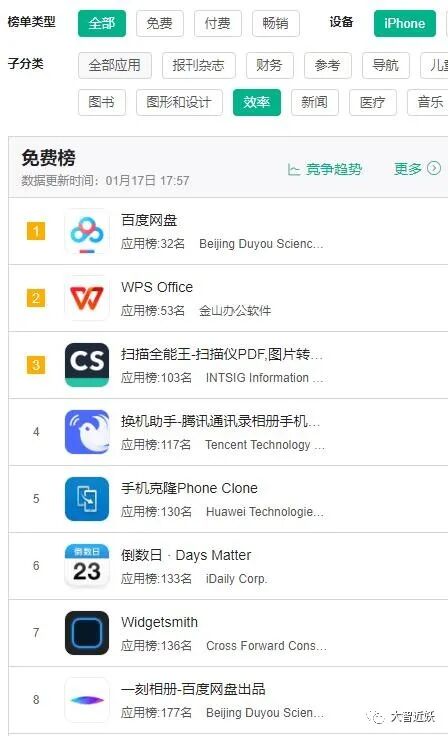Choose the 新闻 subcategory
Viewport: 448px width, 736px height.
pos(315,102)
